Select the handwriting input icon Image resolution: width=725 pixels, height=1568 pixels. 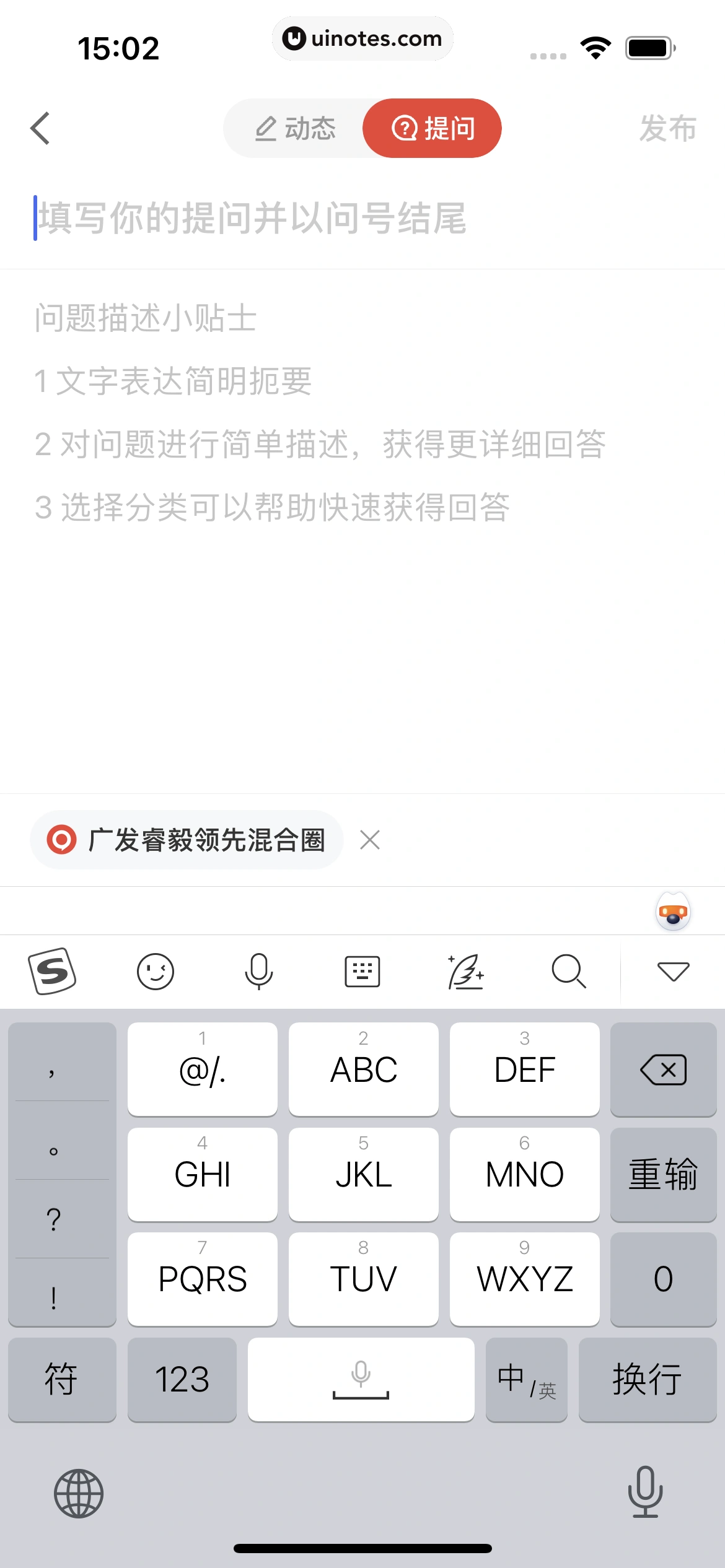466,970
